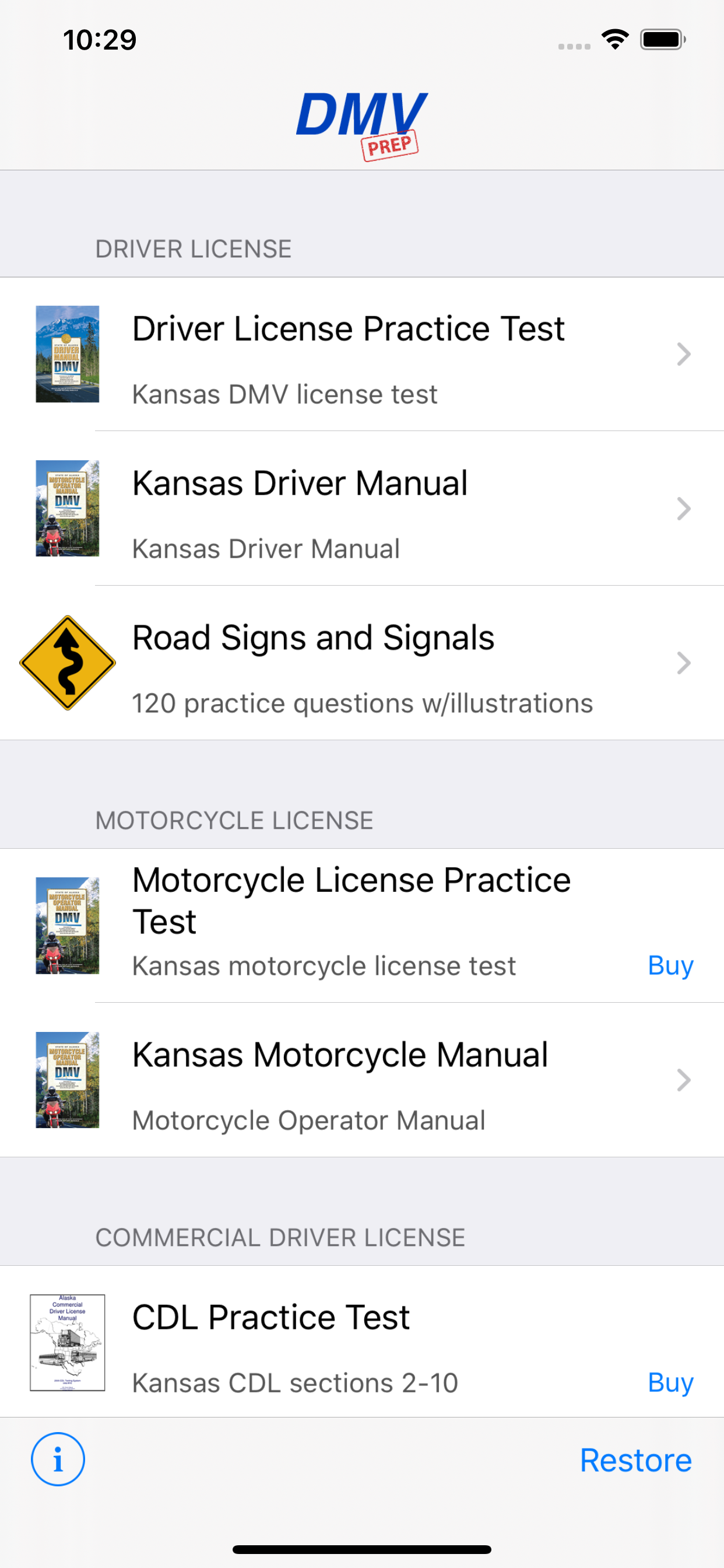Image resolution: width=724 pixels, height=1568 pixels.
Task: Tap the Driver License Practice Test manual thumbnail
Action: pyautogui.click(x=68, y=353)
